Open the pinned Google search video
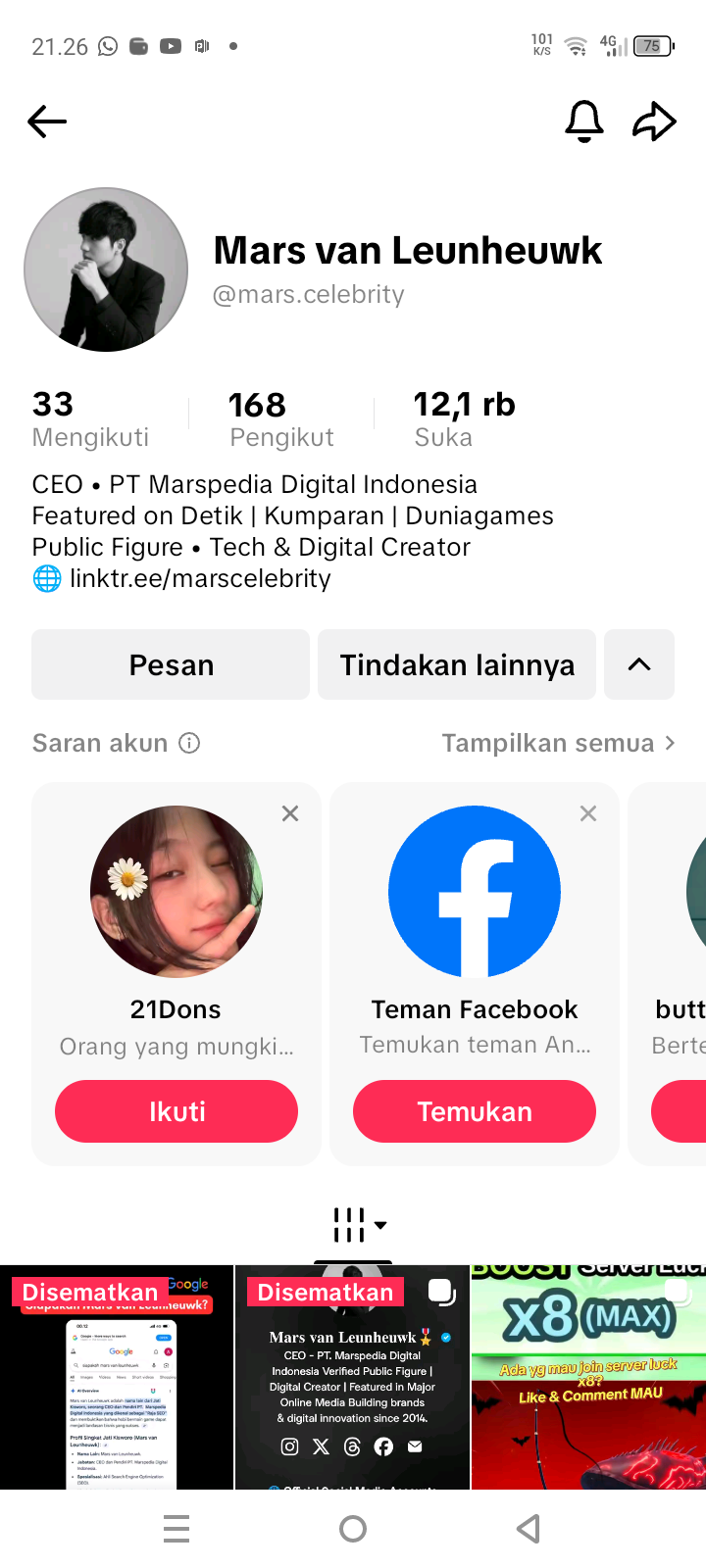The width and height of the screenshot is (706, 1568). tap(117, 1392)
